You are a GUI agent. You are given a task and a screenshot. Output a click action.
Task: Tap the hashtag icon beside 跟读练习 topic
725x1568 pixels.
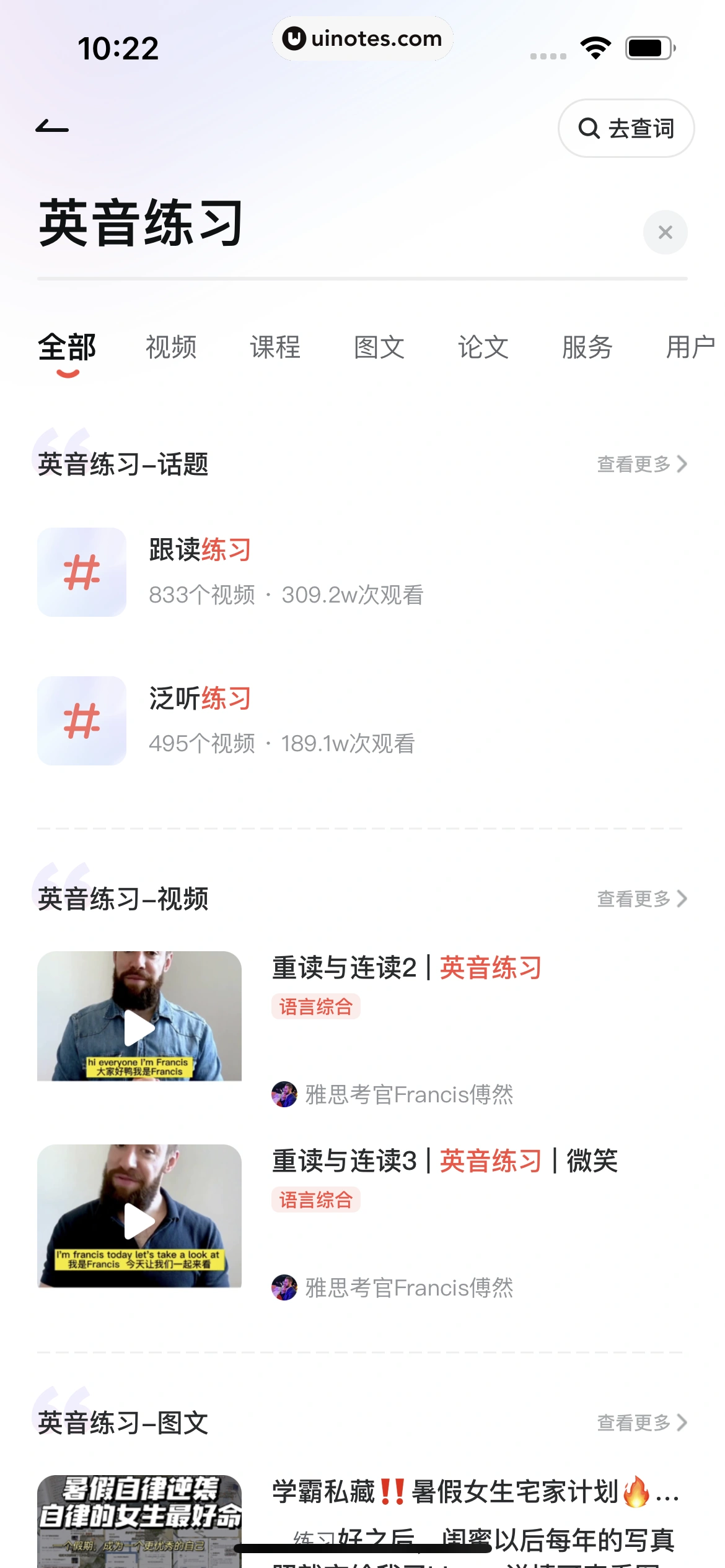coord(81,572)
